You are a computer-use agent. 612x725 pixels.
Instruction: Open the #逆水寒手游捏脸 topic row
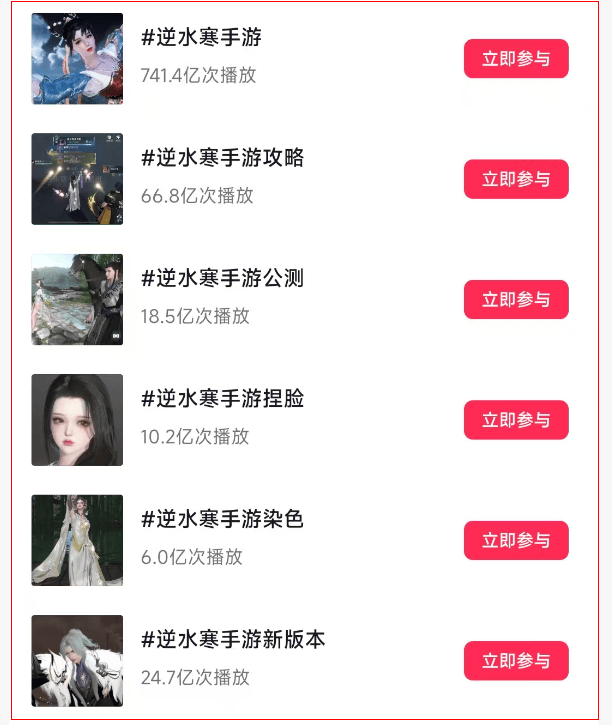click(222, 399)
